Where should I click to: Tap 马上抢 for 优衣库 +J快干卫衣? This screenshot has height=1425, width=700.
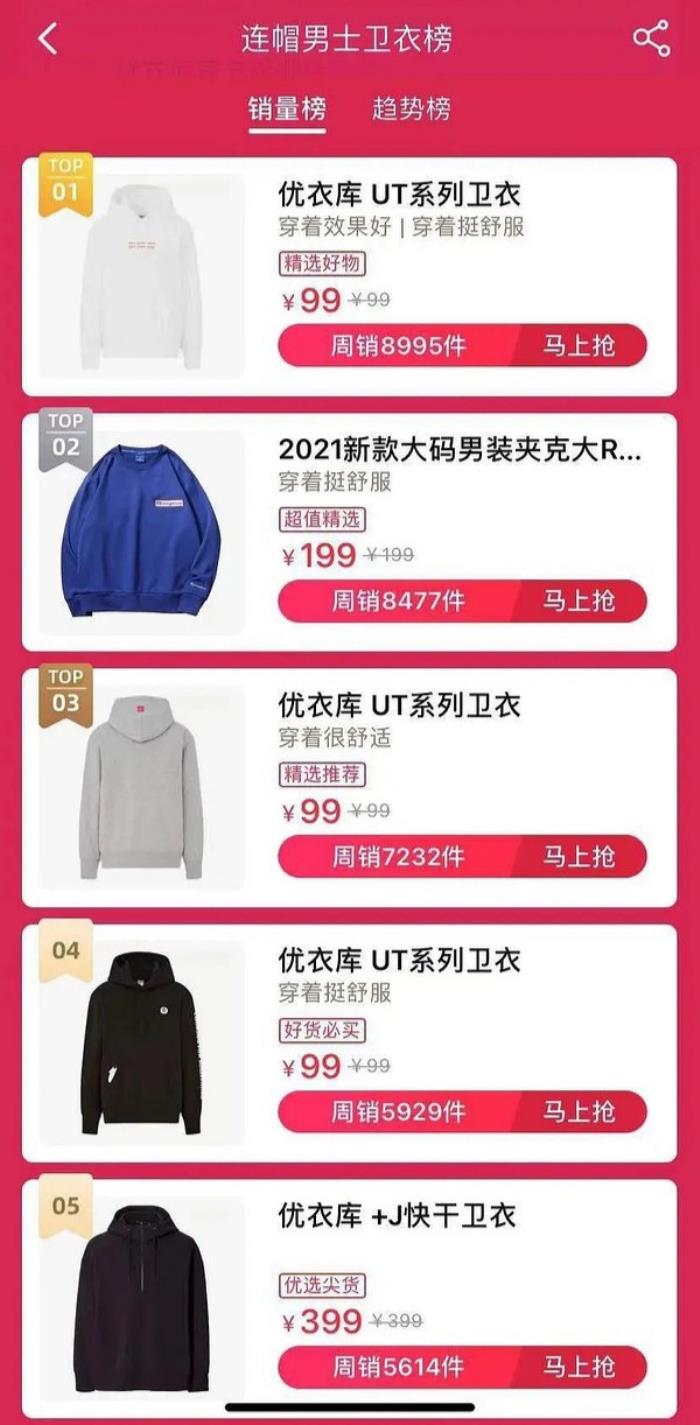579,1366
